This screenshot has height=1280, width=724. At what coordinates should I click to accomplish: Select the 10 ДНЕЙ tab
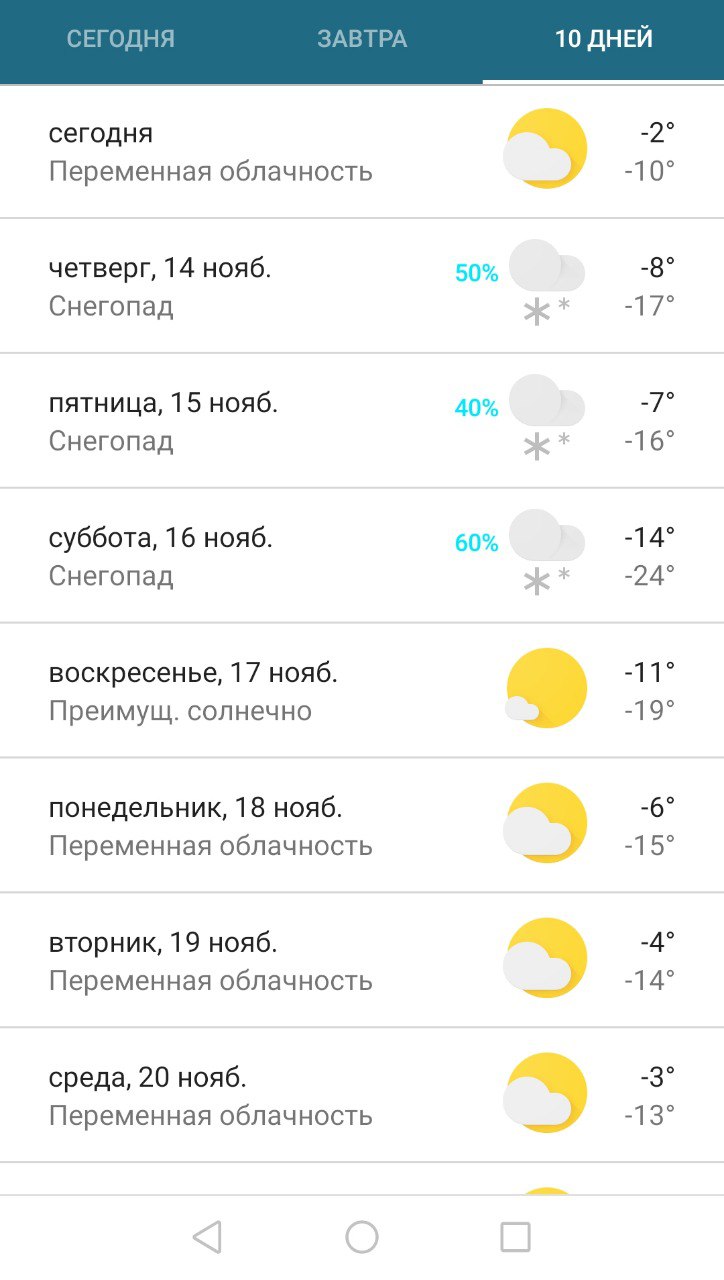click(x=603, y=39)
